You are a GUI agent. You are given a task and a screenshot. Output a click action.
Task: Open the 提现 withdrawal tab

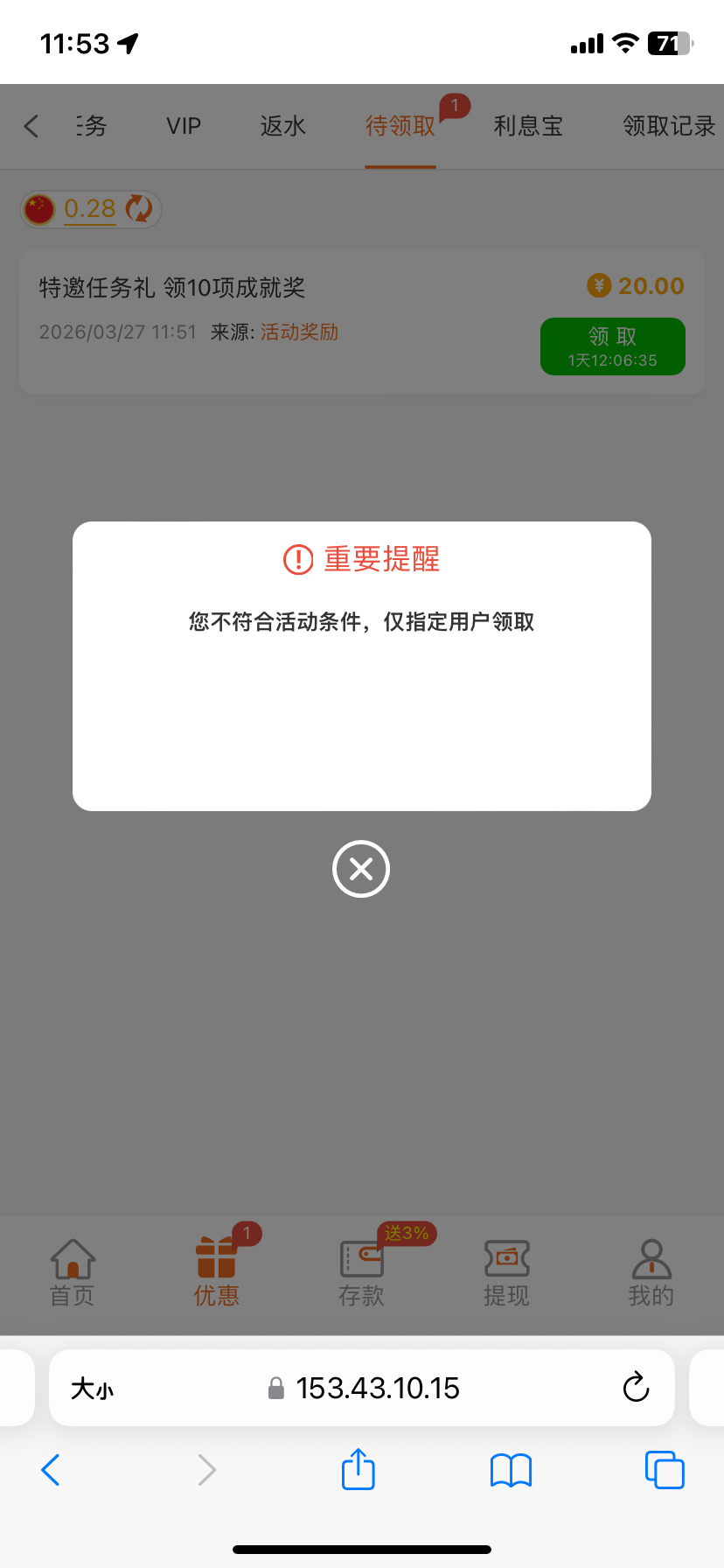click(x=506, y=1273)
